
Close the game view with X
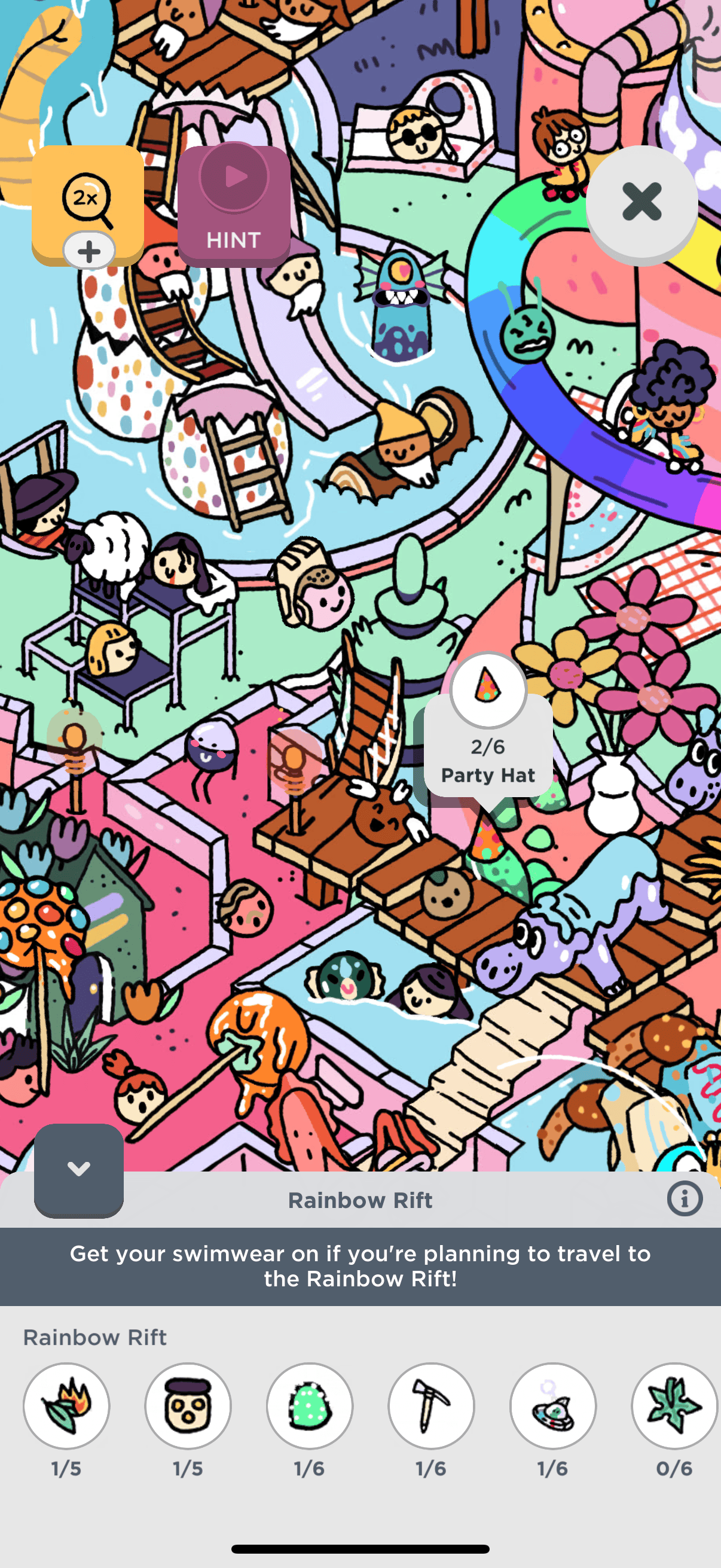641,202
